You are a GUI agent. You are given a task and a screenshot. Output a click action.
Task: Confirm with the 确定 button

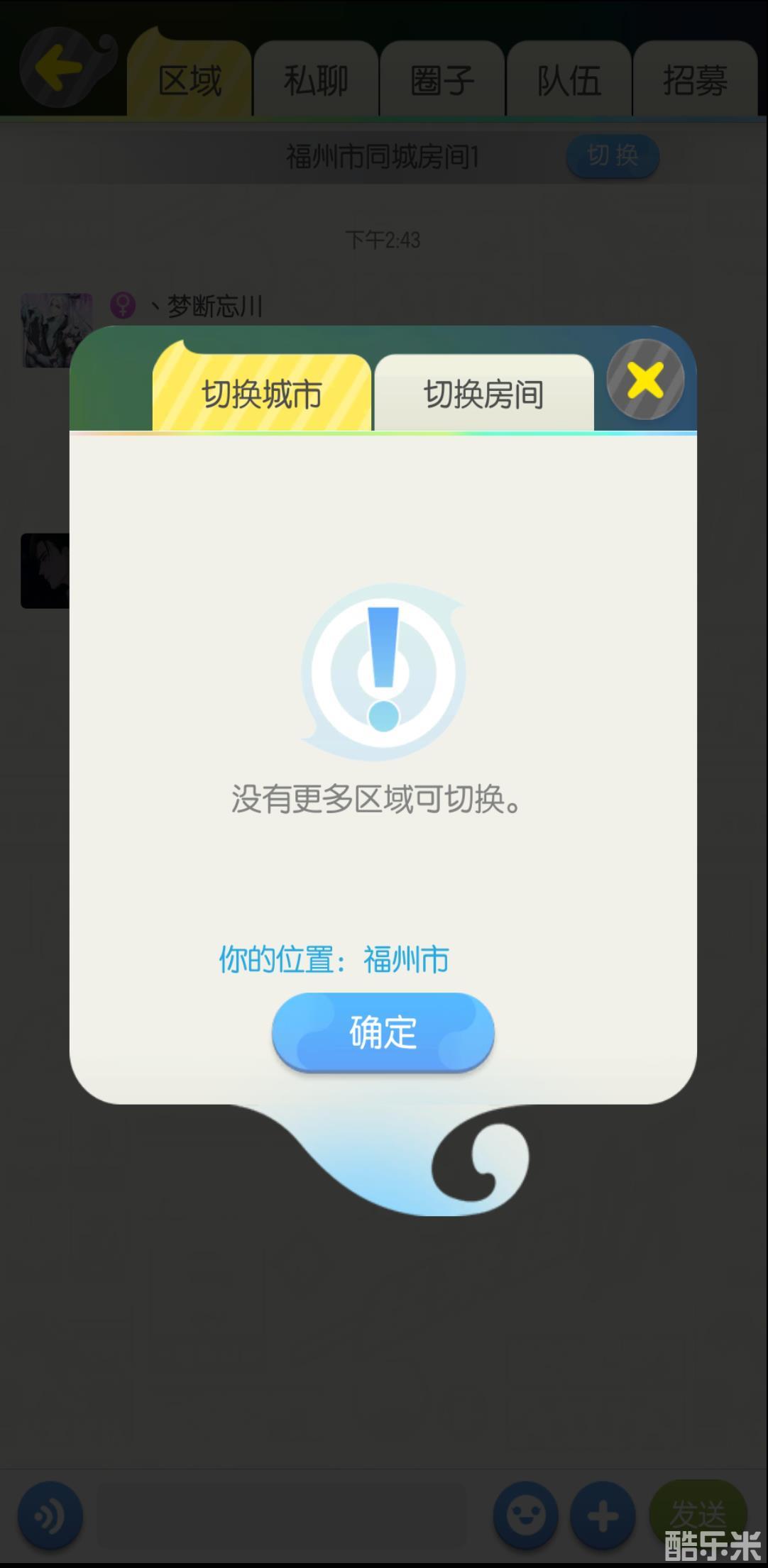coord(383,1032)
